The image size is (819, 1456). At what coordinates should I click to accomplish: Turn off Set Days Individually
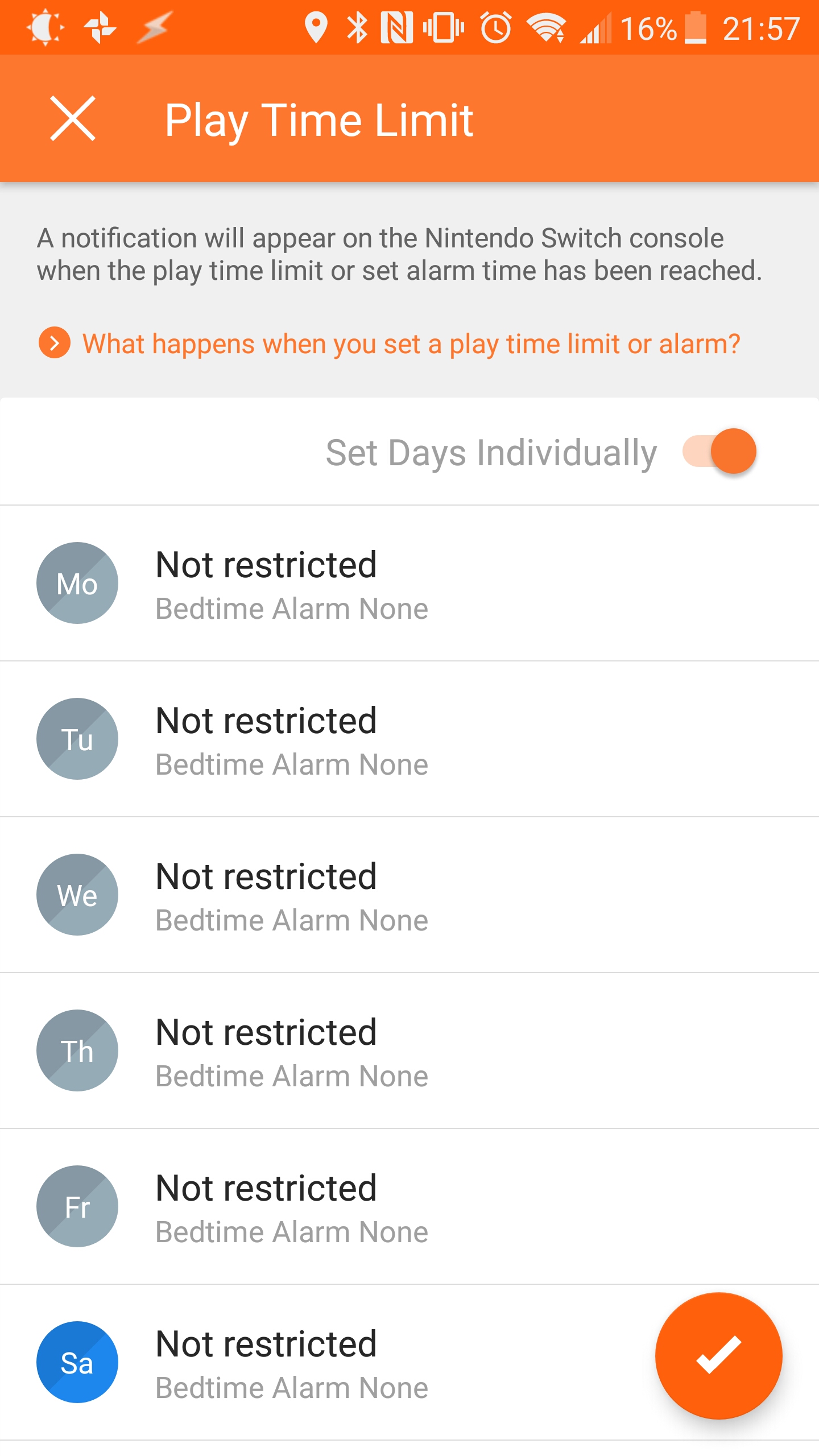(x=719, y=452)
